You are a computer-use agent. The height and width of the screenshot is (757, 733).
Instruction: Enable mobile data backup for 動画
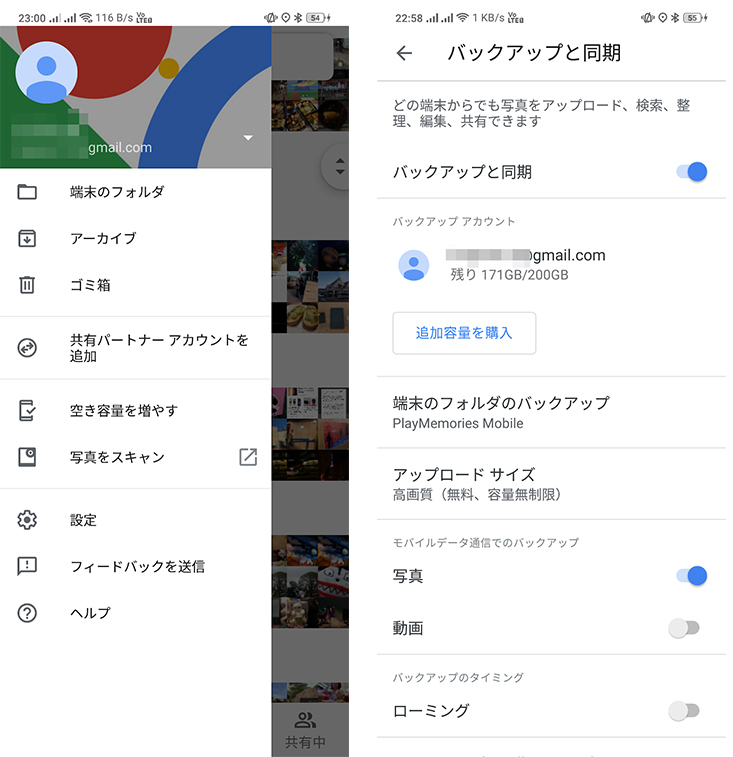point(684,628)
